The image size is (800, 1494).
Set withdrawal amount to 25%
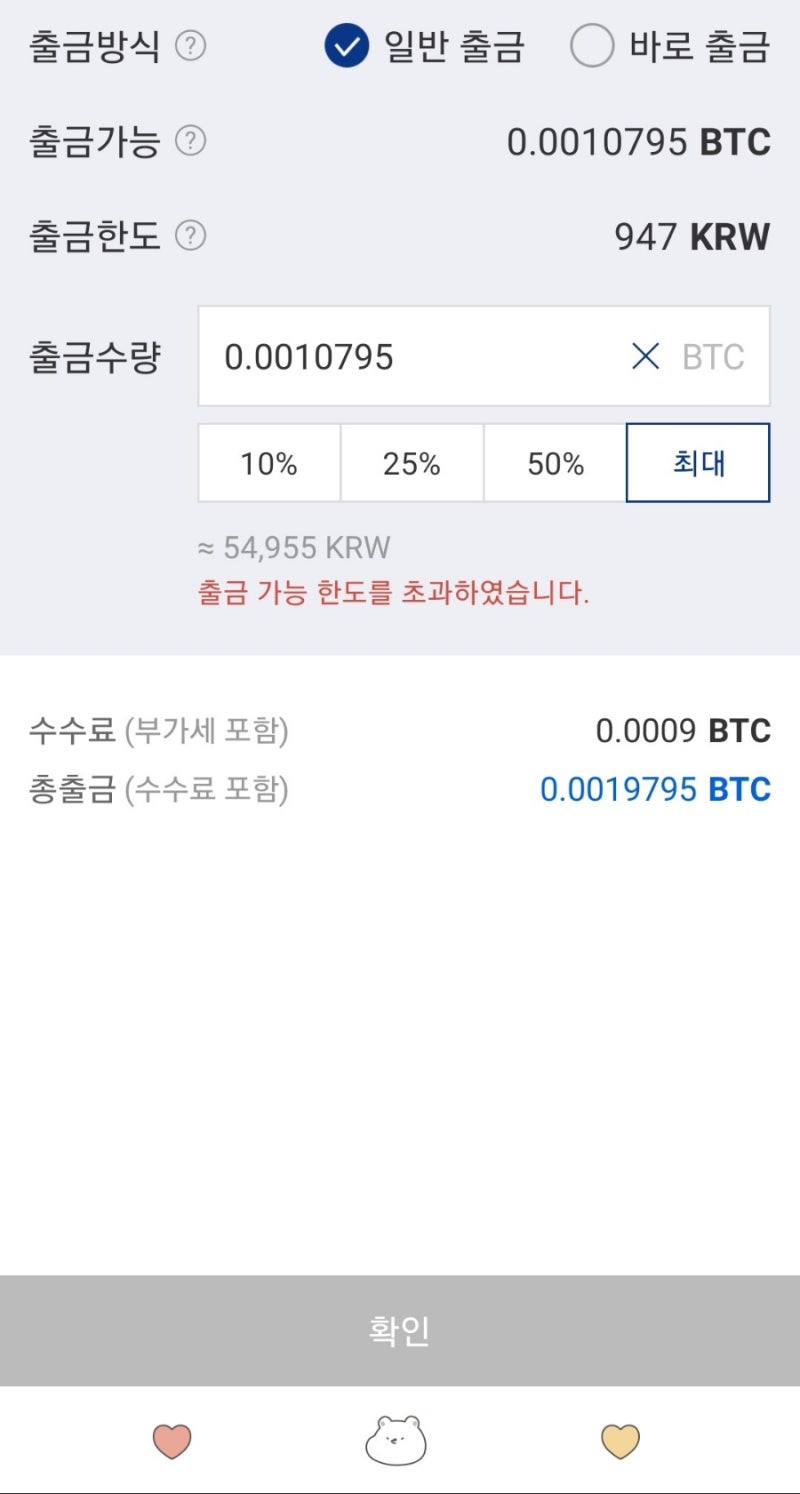point(411,462)
